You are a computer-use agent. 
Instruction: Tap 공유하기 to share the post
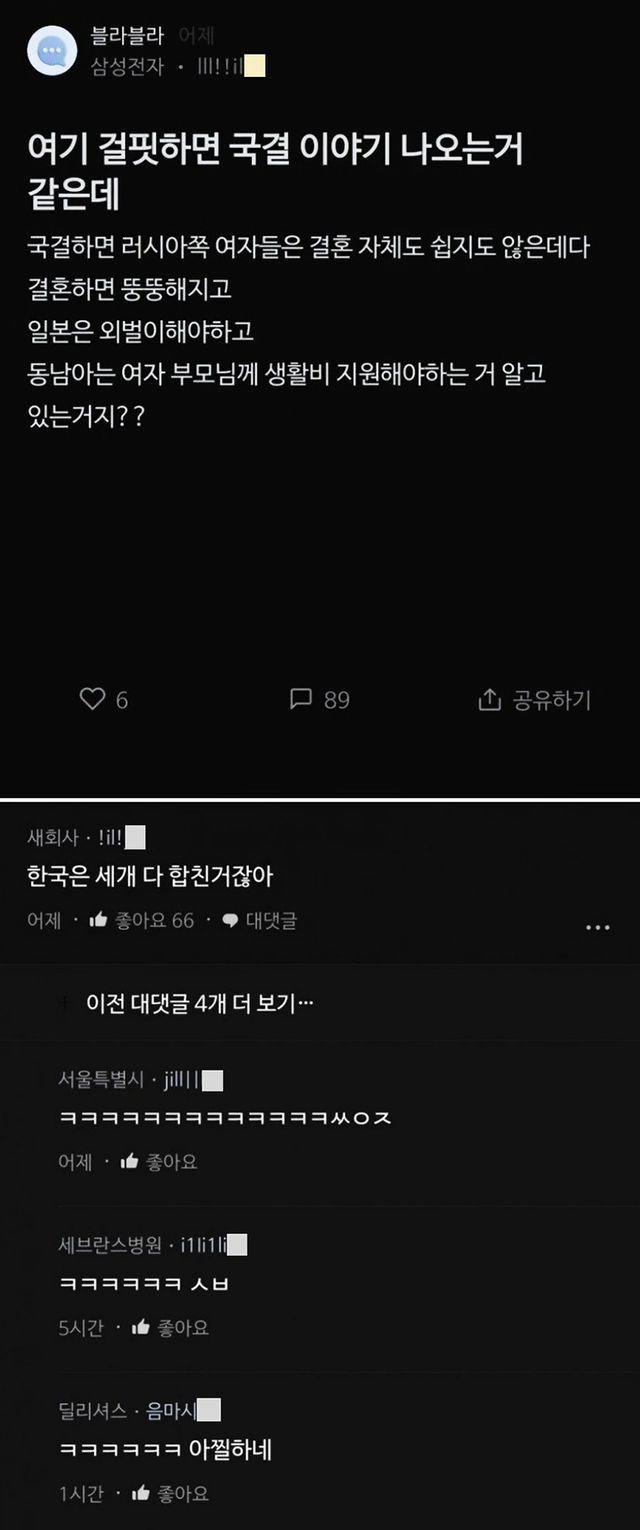(534, 700)
